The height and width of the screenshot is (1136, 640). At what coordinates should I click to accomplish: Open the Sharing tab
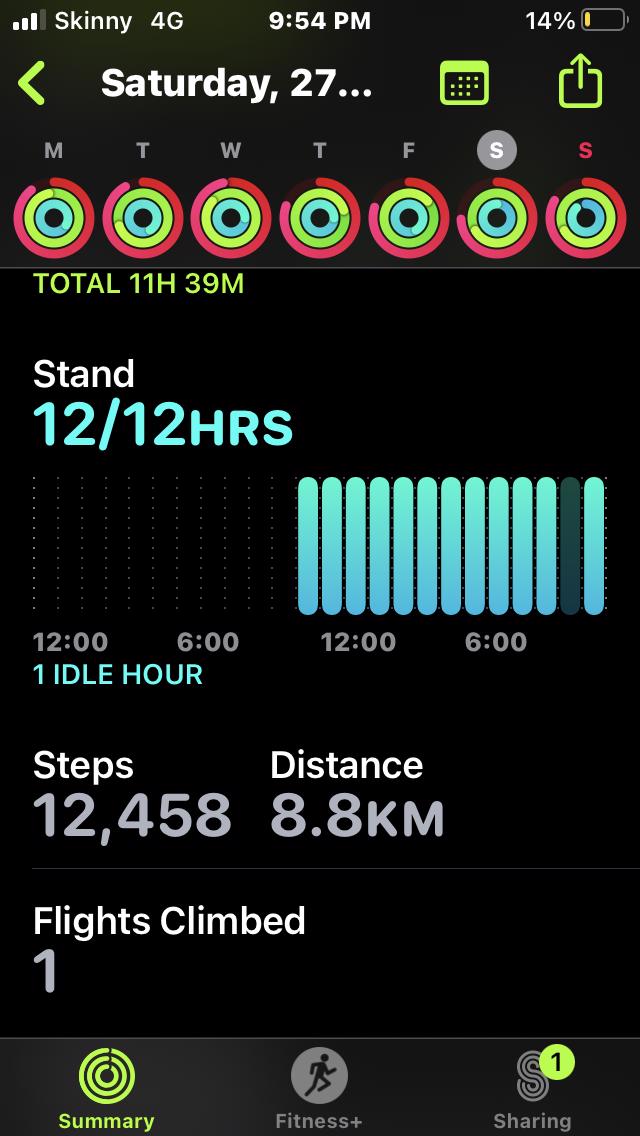click(x=532, y=1089)
